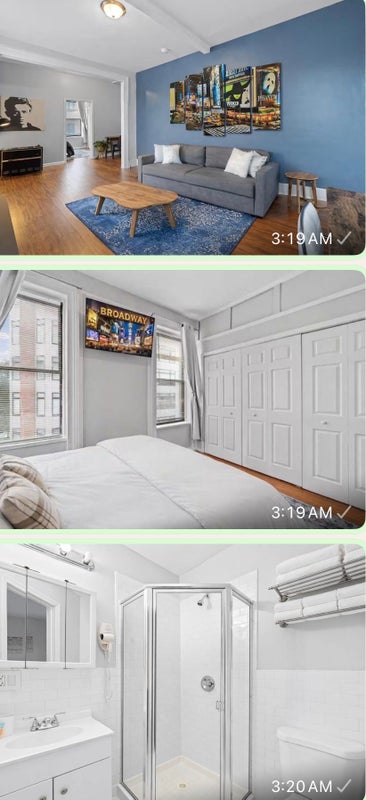The width and height of the screenshot is (366, 800).
Task: Open the bathroom photo sent at 3:20 AM
Action: [183, 672]
